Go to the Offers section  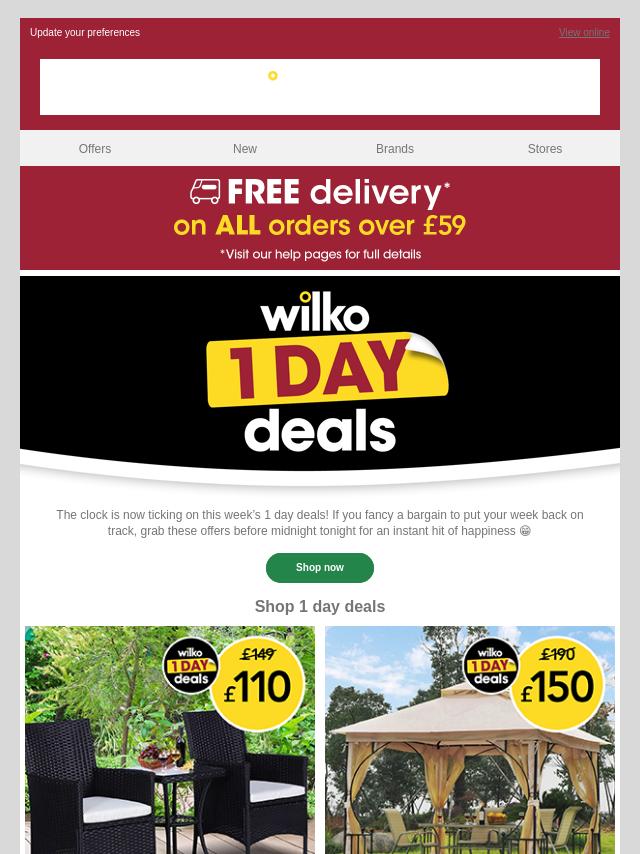coord(95,149)
